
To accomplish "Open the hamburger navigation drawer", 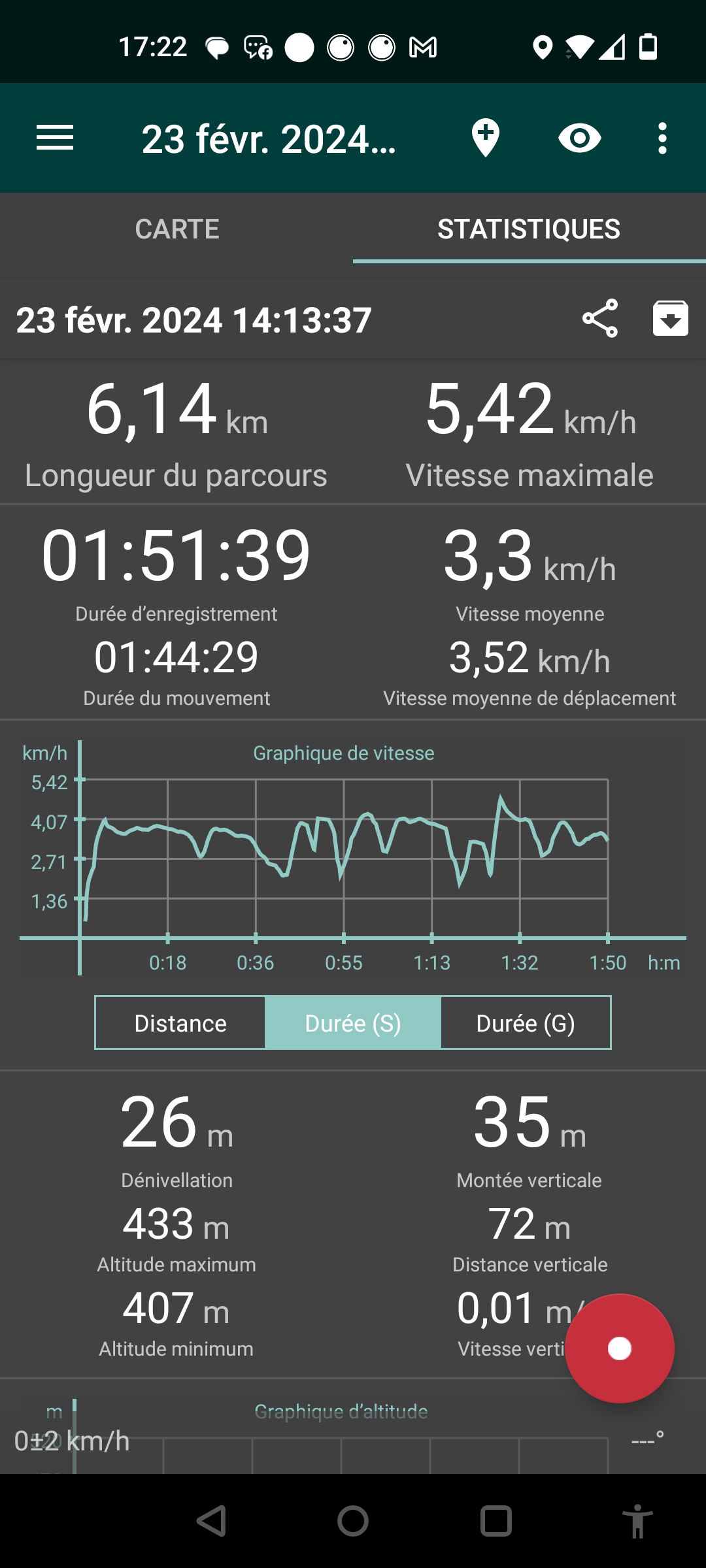I will point(55,139).
